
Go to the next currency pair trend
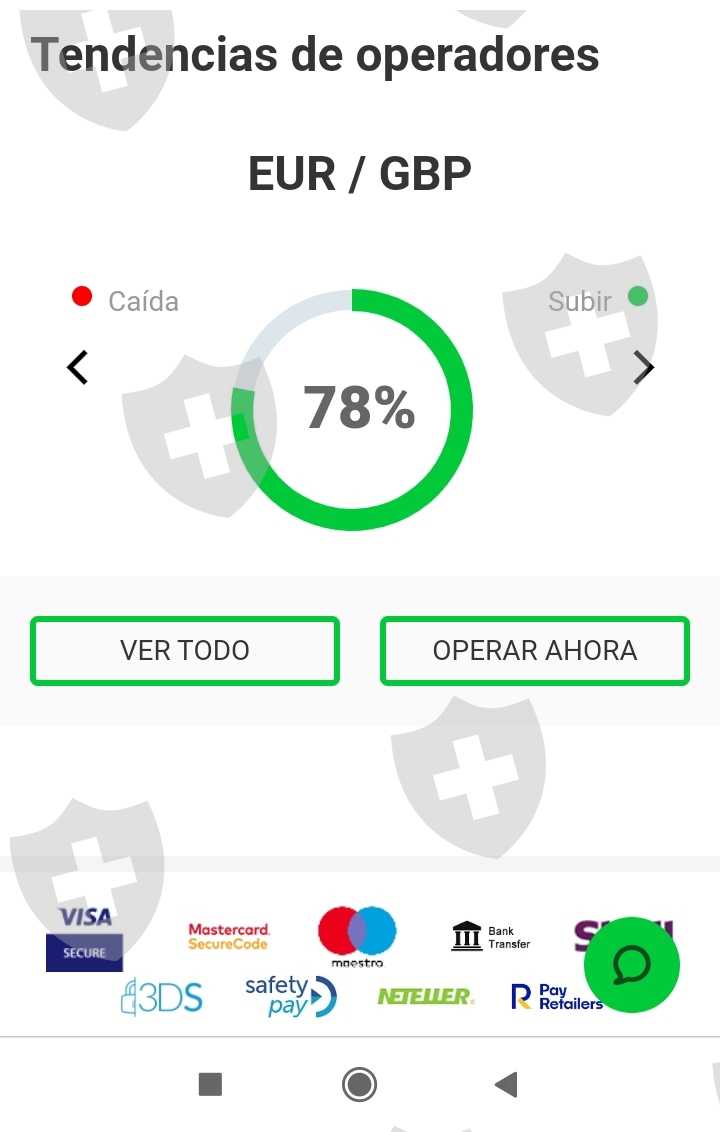point(644,368)
